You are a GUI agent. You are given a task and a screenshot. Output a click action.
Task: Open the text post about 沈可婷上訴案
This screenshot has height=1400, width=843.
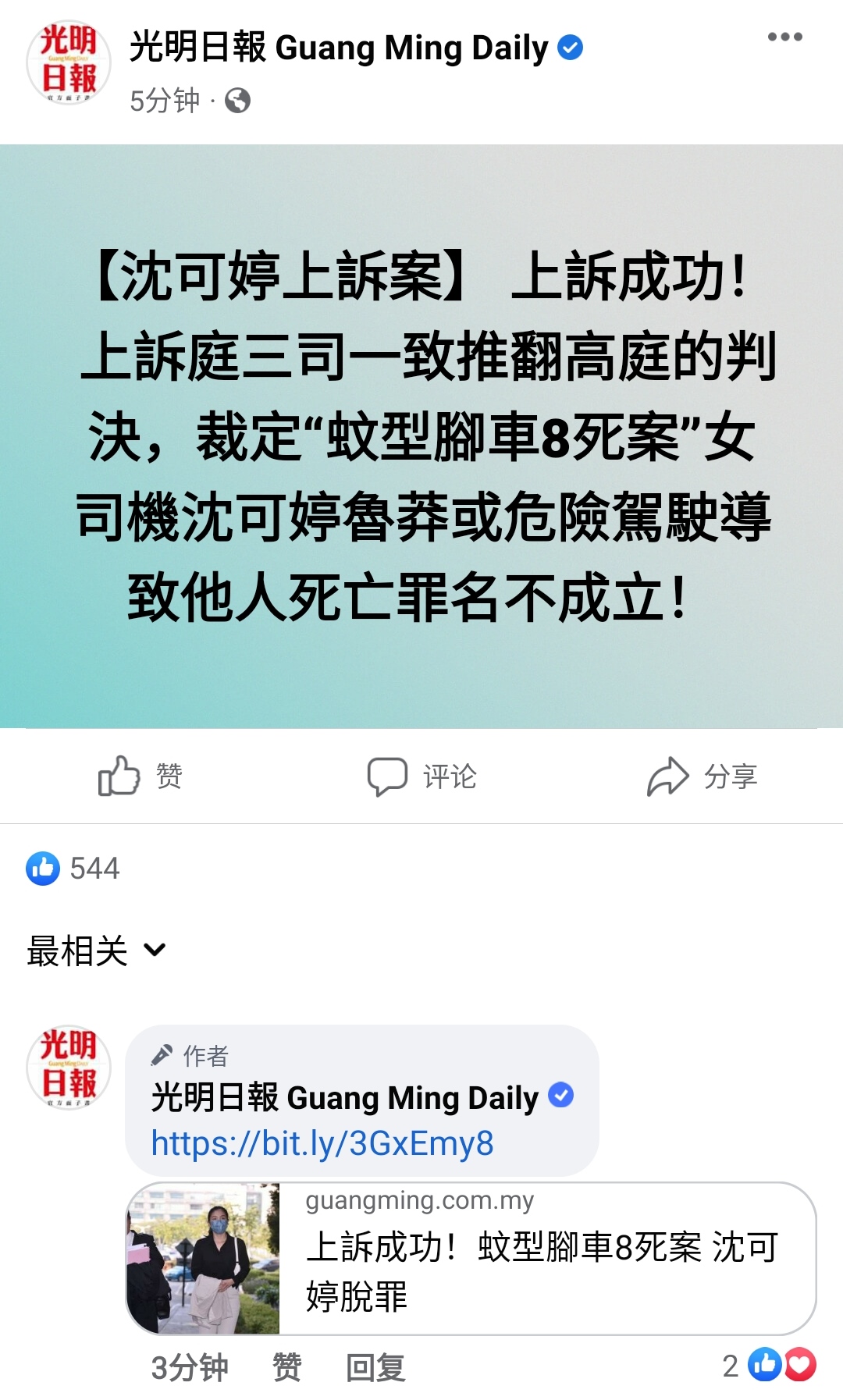tap(421, 435)
